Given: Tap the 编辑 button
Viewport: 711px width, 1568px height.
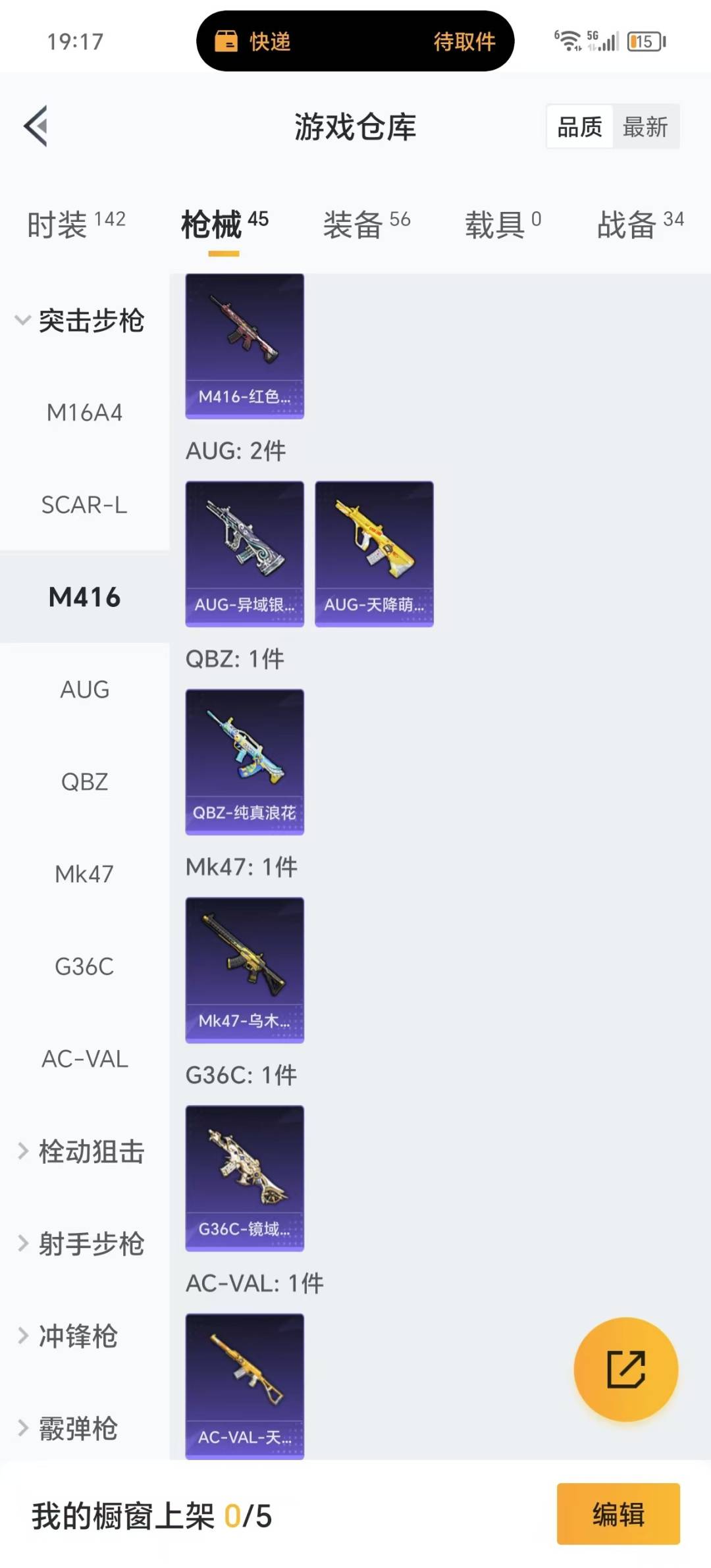Looking at the screenshot, I should (x=618, y=1514).
